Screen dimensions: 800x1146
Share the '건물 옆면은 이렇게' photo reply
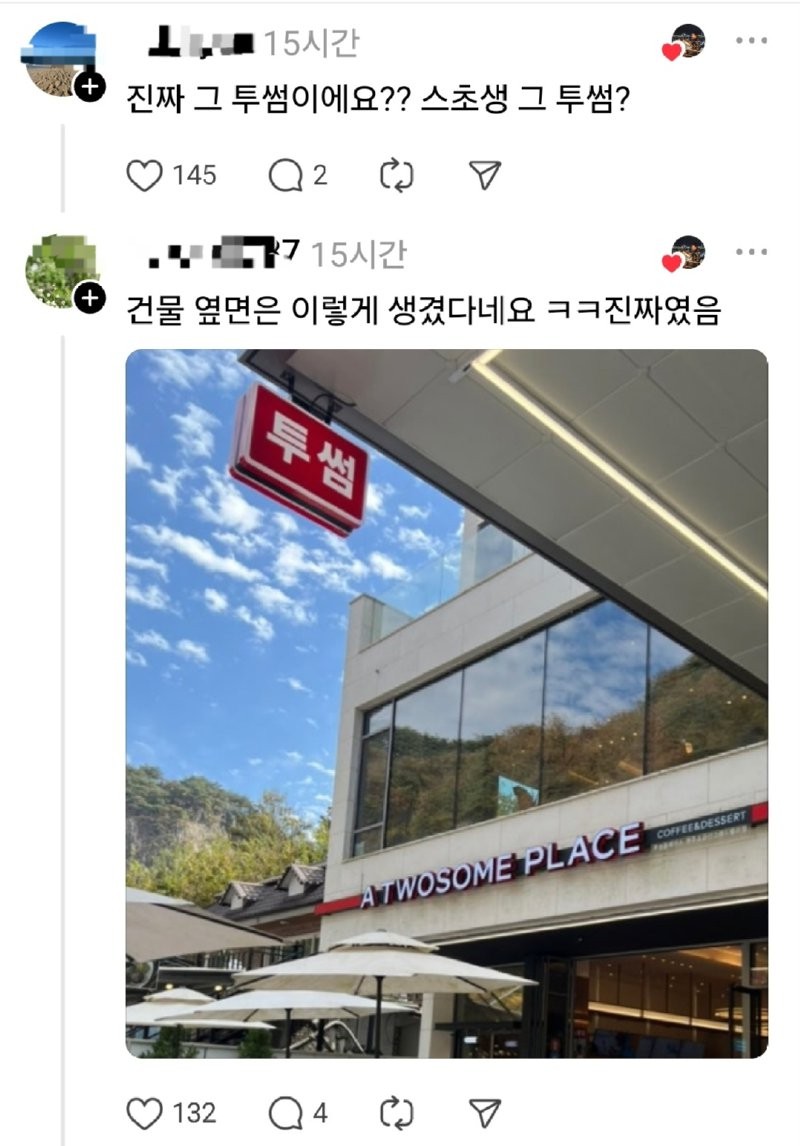click(485, 1112)
